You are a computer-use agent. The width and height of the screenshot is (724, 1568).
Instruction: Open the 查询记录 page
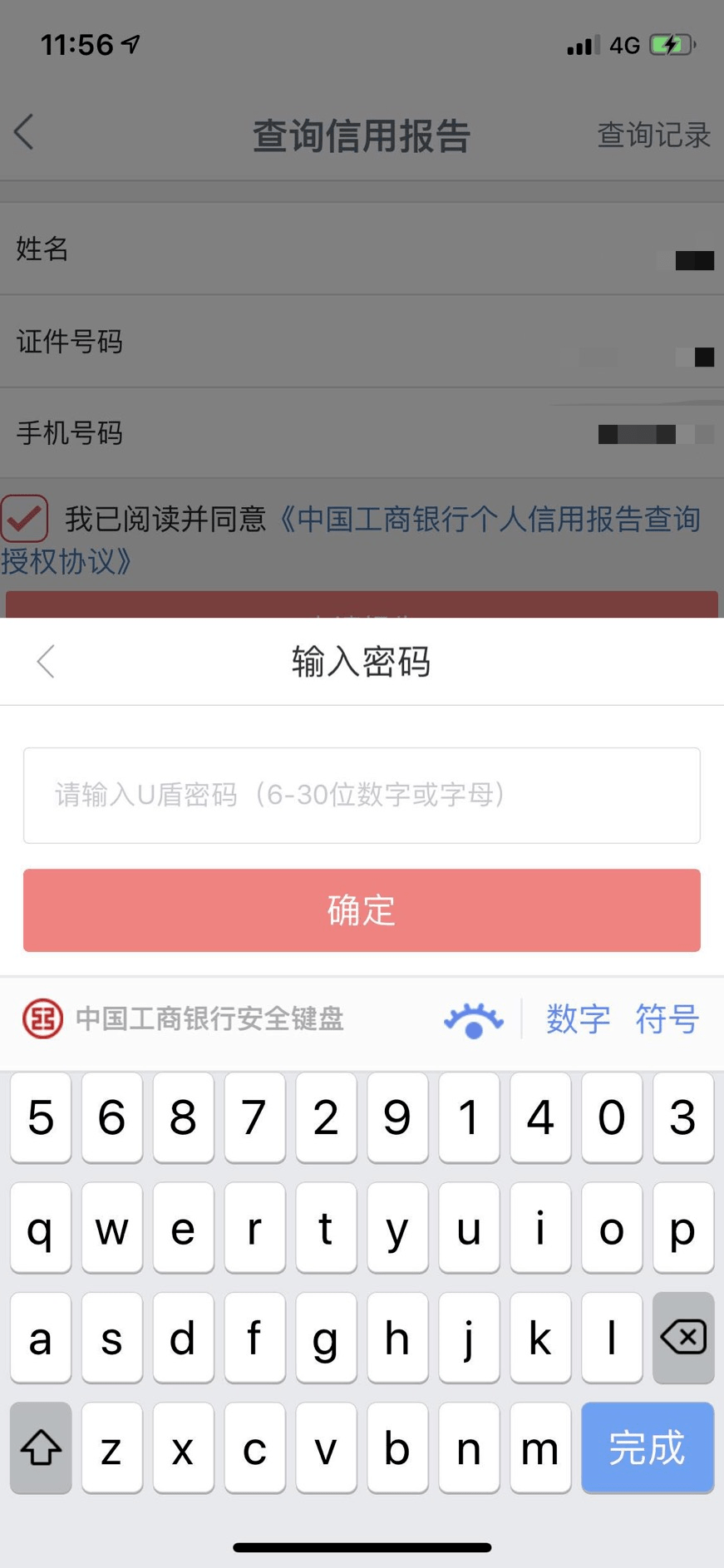(653, 133)
